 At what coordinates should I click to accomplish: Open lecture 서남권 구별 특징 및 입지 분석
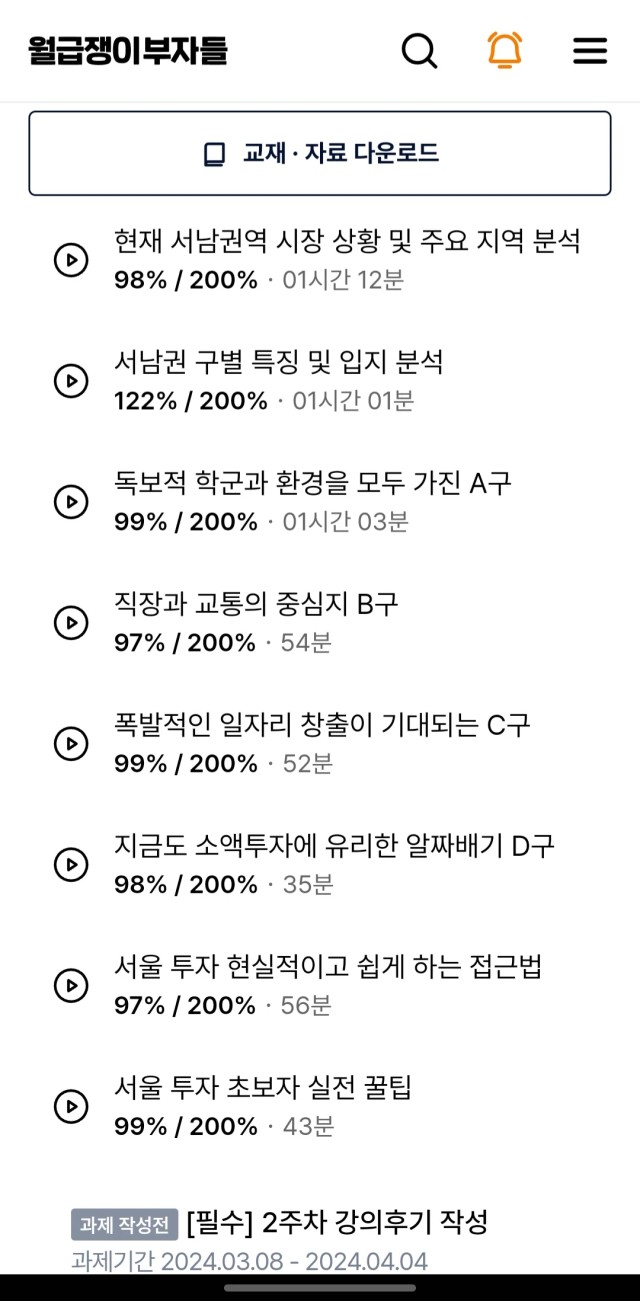coord(320,380)
